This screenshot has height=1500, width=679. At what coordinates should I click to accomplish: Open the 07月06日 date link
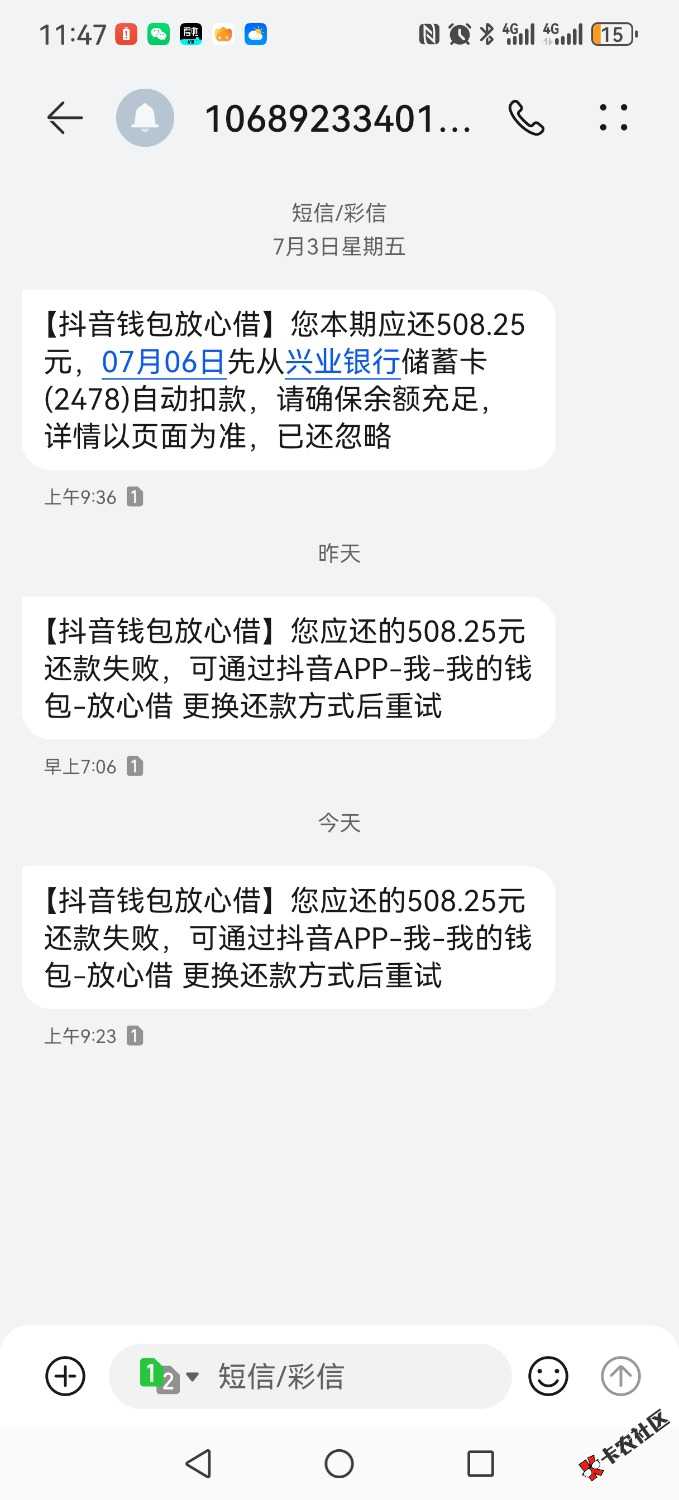point(163,361)
